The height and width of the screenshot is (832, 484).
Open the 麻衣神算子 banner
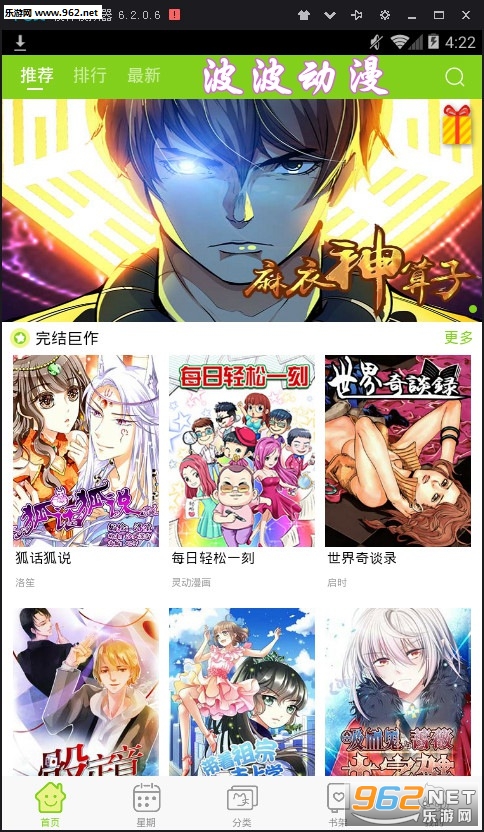(x=242, y=210)
